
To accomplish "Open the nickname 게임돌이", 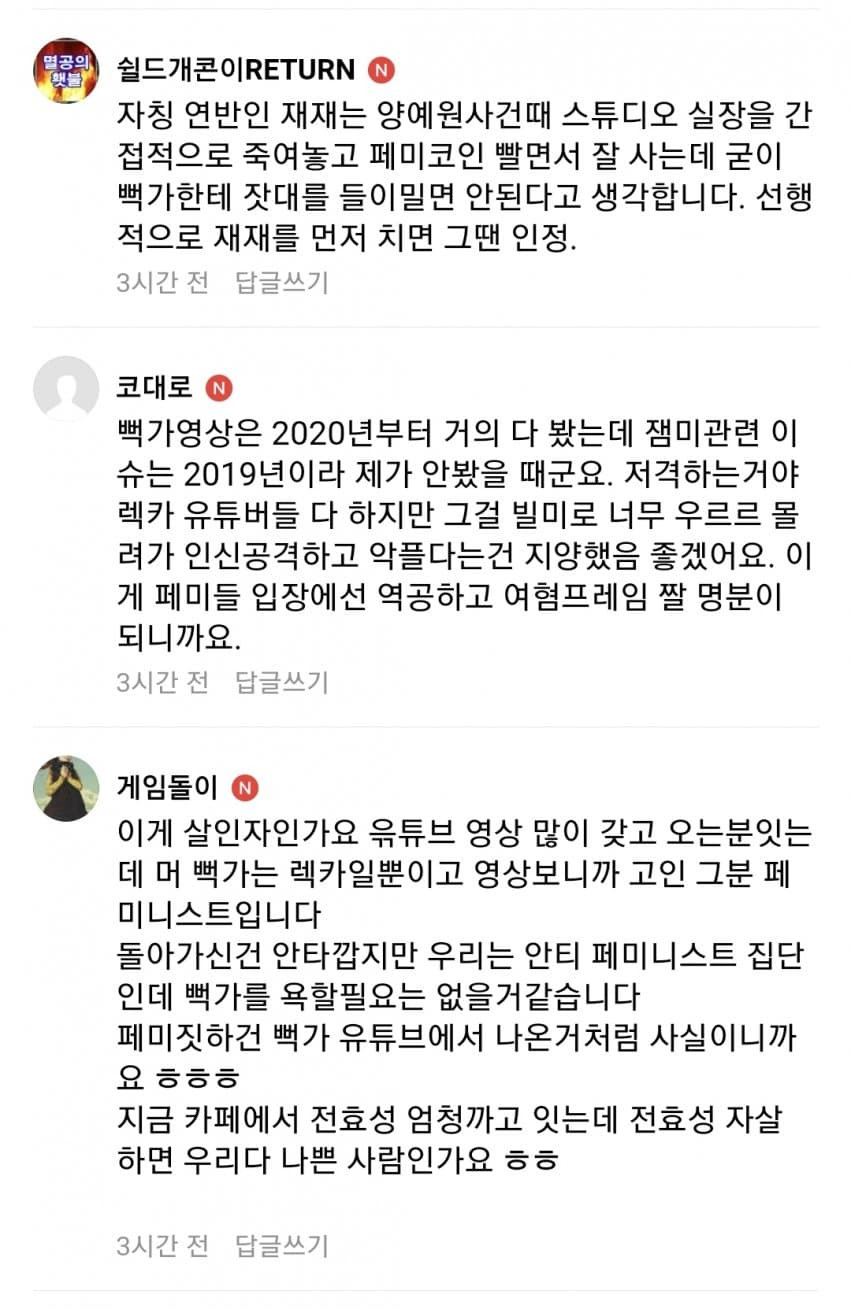I will (167, 788).
